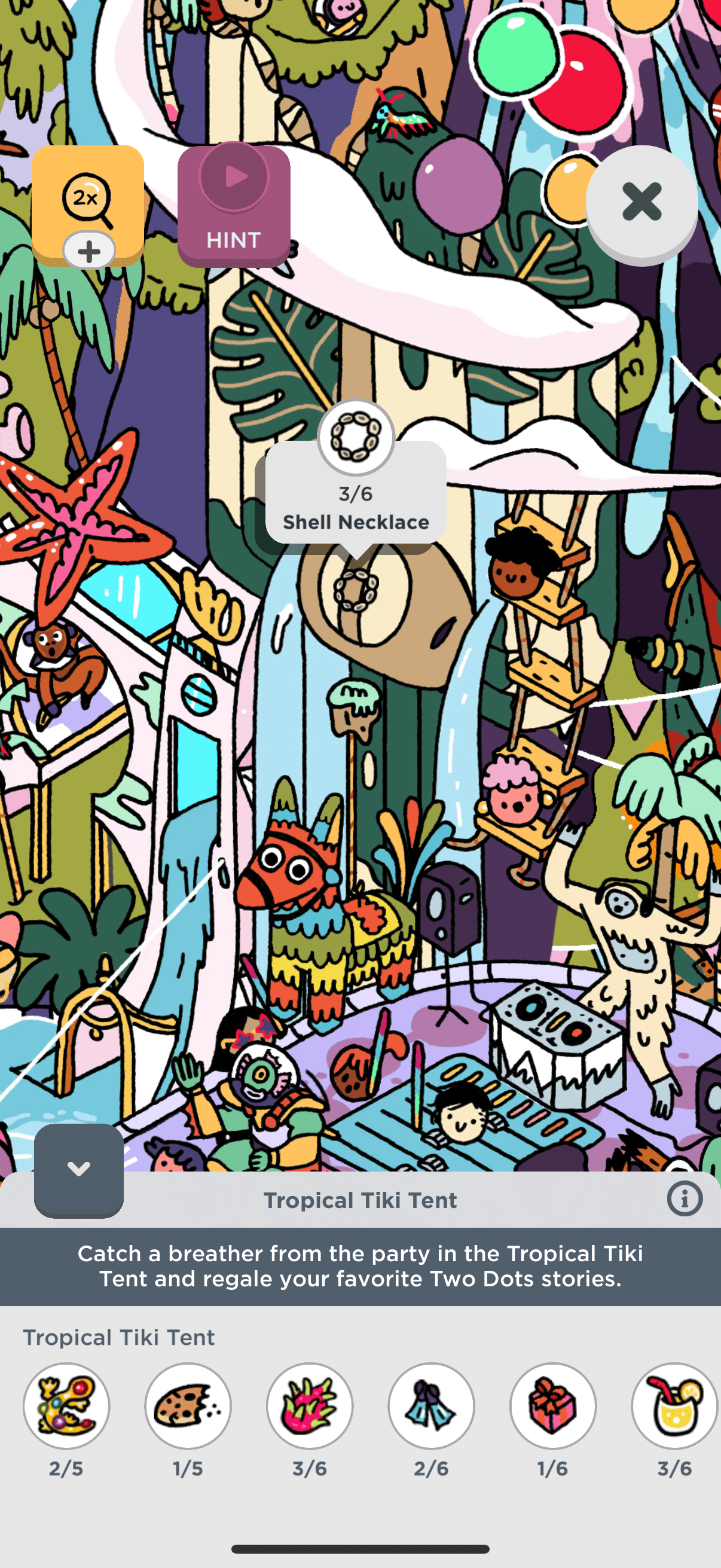Collapse the Tropical Tiki Tent panel
Viewport: 721px width, 1568px height.
[x=78, y=1169]
